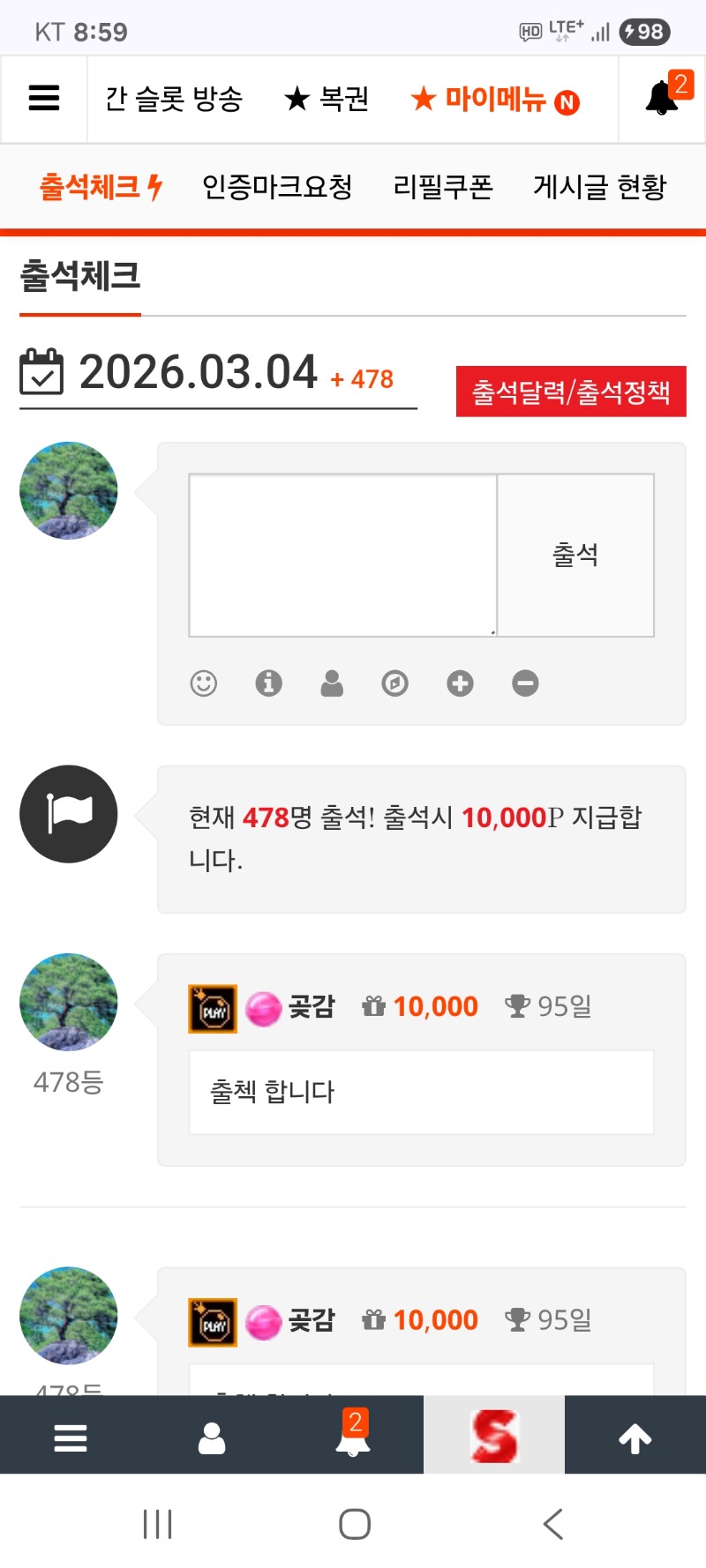
Task: Select the 출석체크 sub-tab
Action: tap(101, 187)
